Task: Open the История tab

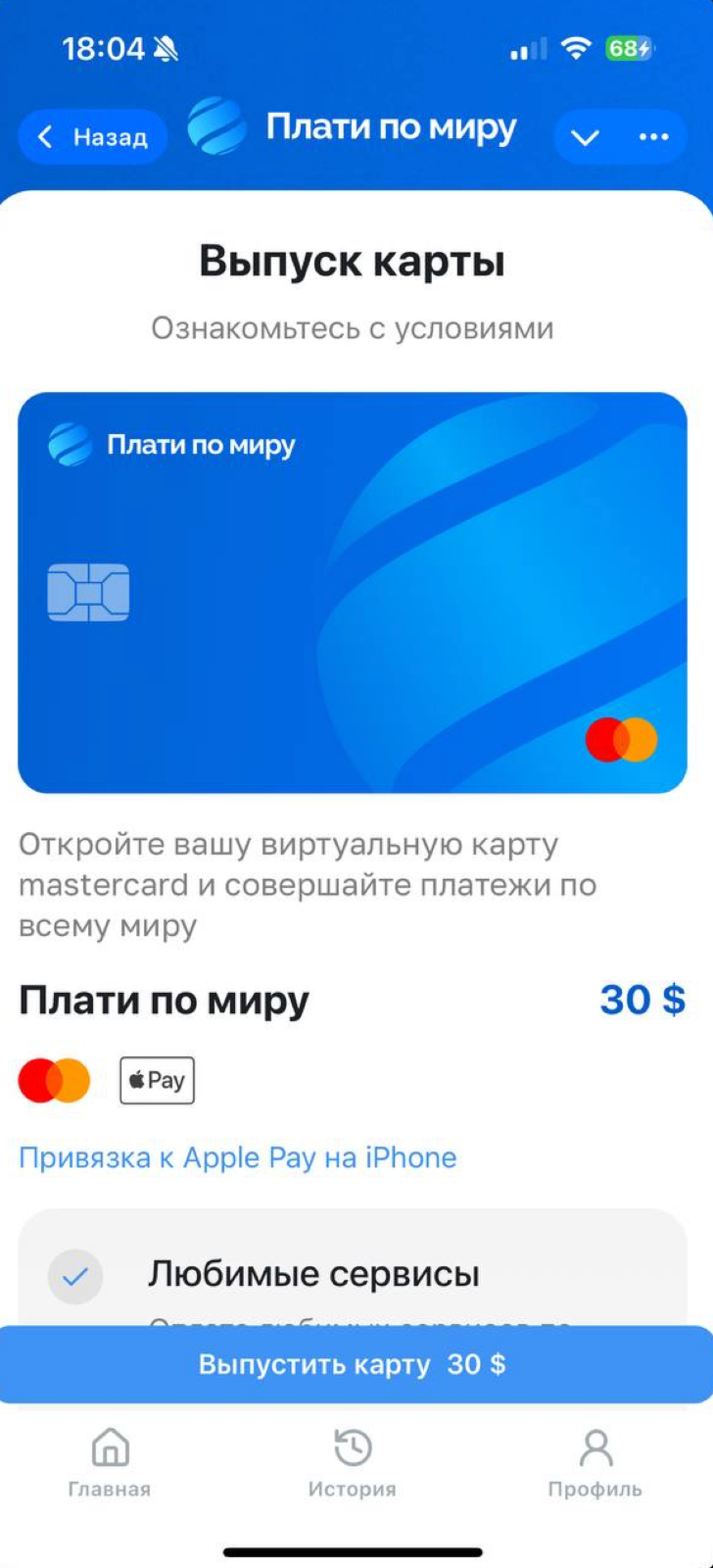Action: (x=353, y=1462)
